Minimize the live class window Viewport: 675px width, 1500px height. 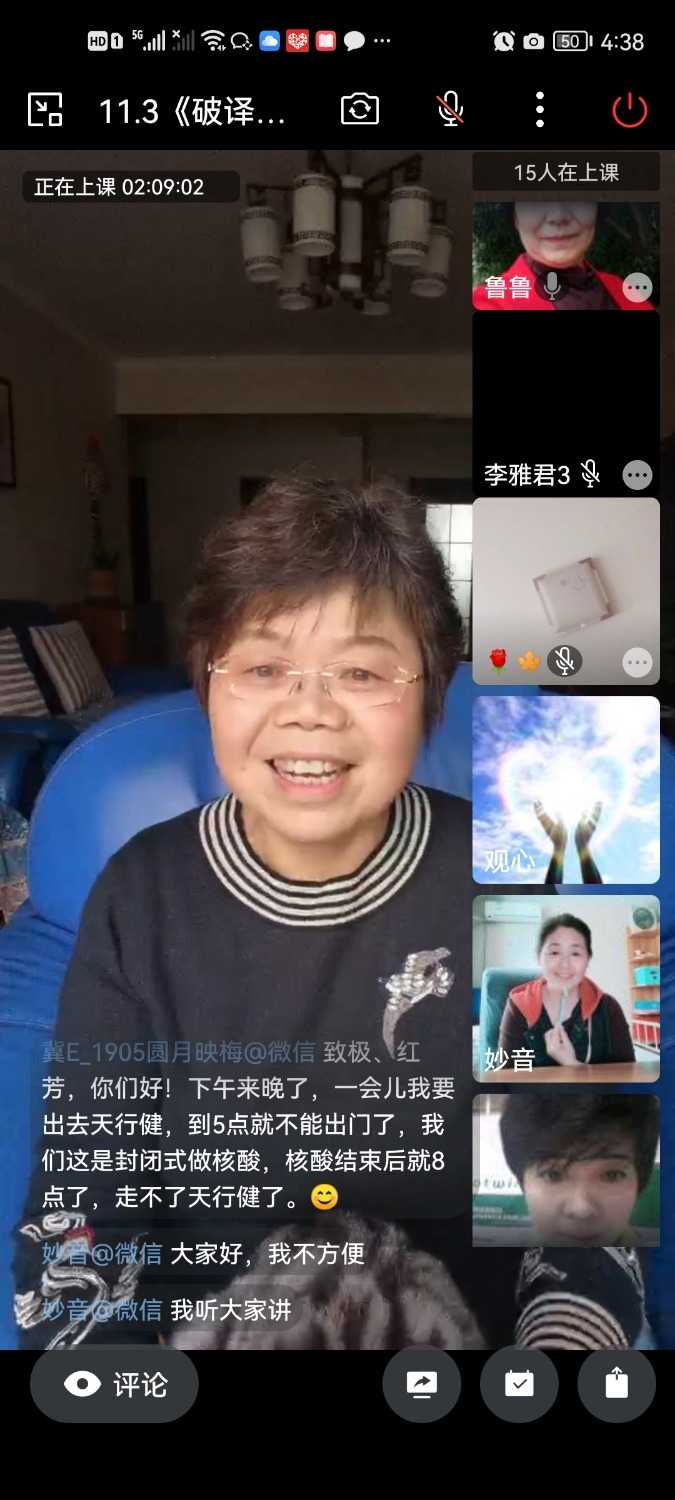(45, 109)
